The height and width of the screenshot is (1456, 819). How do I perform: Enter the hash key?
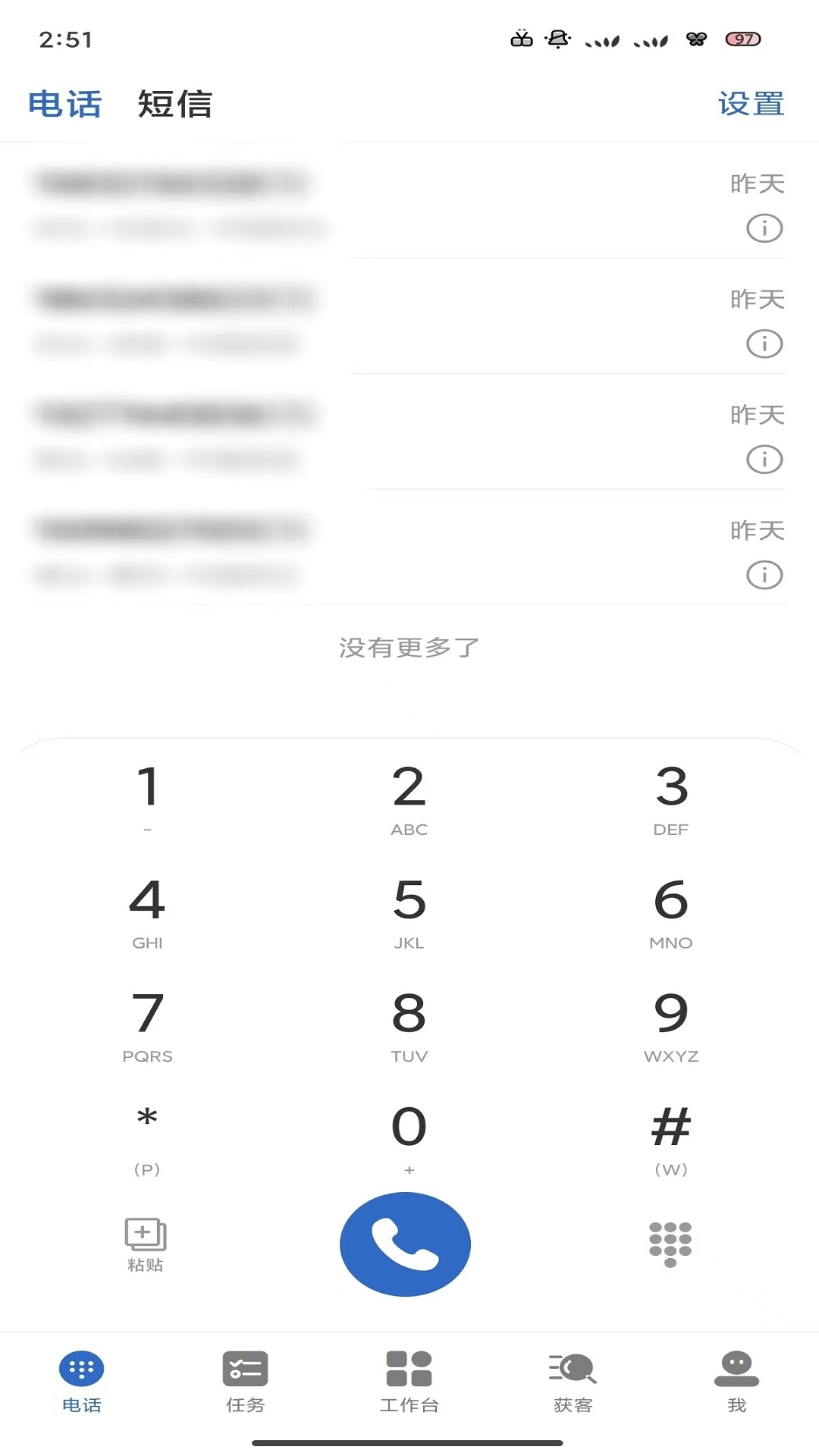tap(671, 1137)
